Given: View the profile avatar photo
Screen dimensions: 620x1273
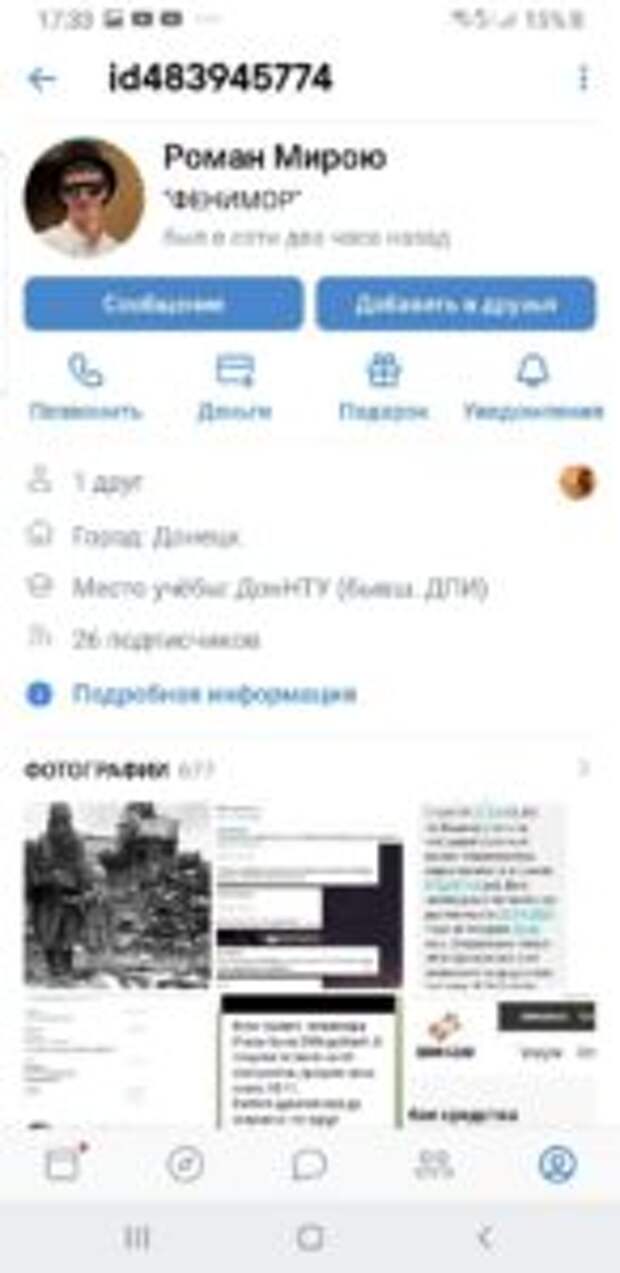Looking at the screenshot, I should click(x=84, y=197).
